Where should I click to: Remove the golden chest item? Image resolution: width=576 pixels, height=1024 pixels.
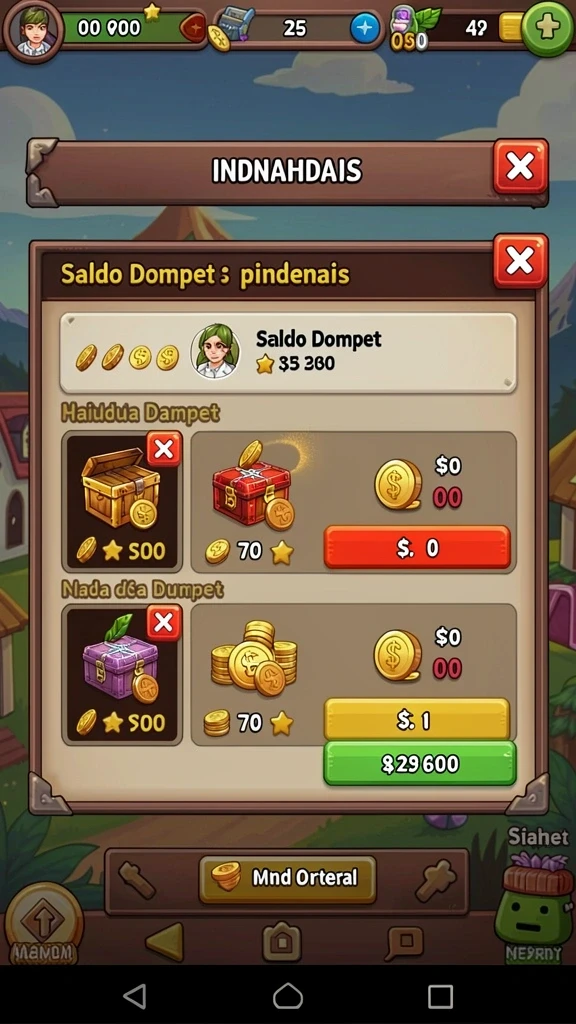[x=164, y=449]
